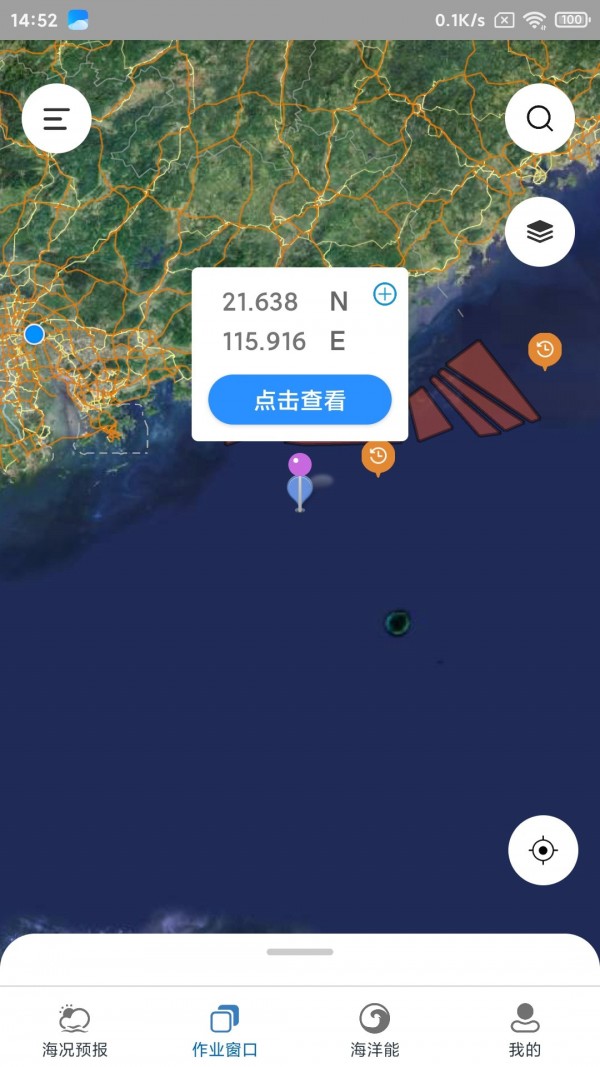This screenshot has height=1067, width=600.
Task: Tap the purple pin marker on the map
Action: tap(300, 465)
